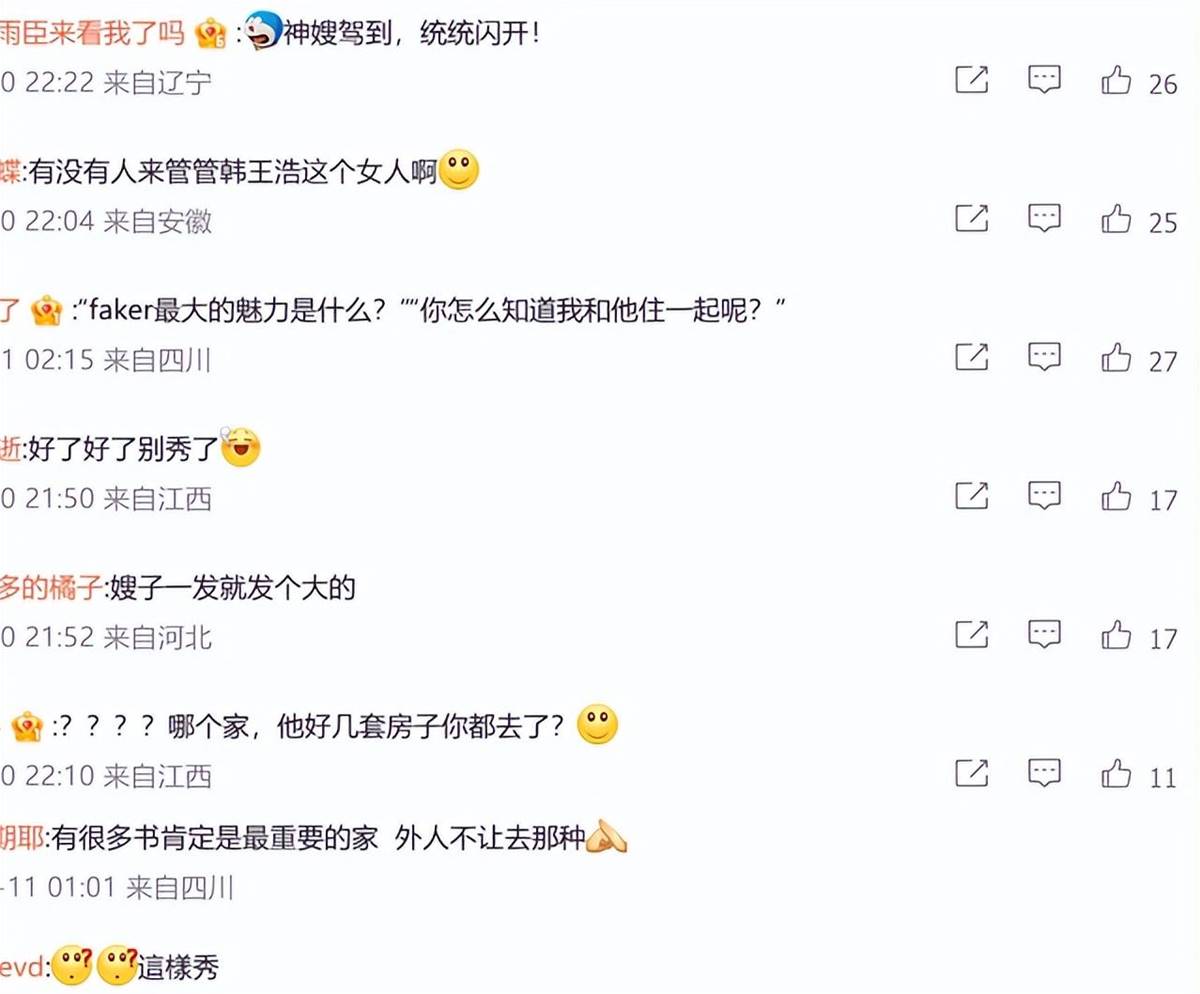Reply to the comment '神嫂驾到，统统闪开'
The height and width of the screenshot is (994, 1200).
coord(1044,79)
